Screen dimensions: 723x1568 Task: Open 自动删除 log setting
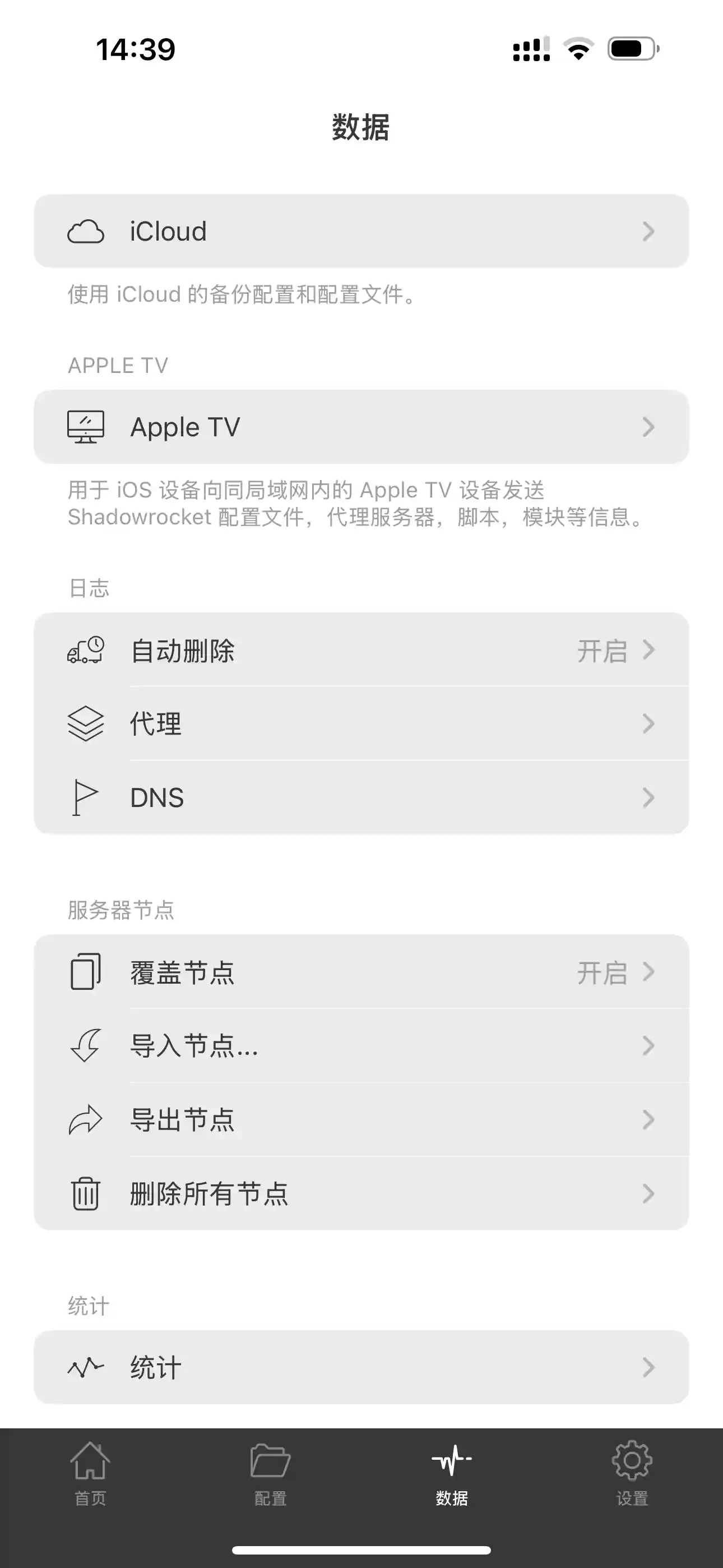[x=361, y=650]
